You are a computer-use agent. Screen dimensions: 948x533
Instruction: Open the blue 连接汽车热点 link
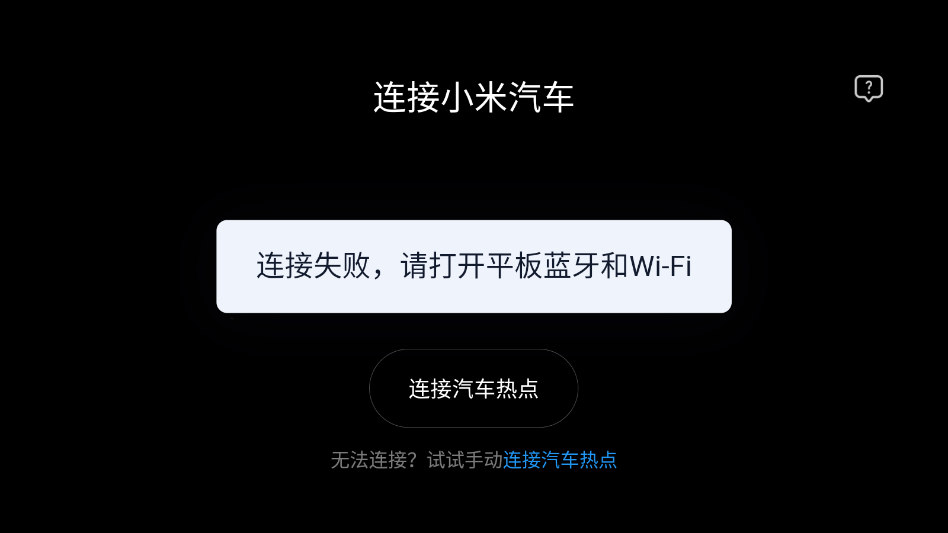click(560, 460)
